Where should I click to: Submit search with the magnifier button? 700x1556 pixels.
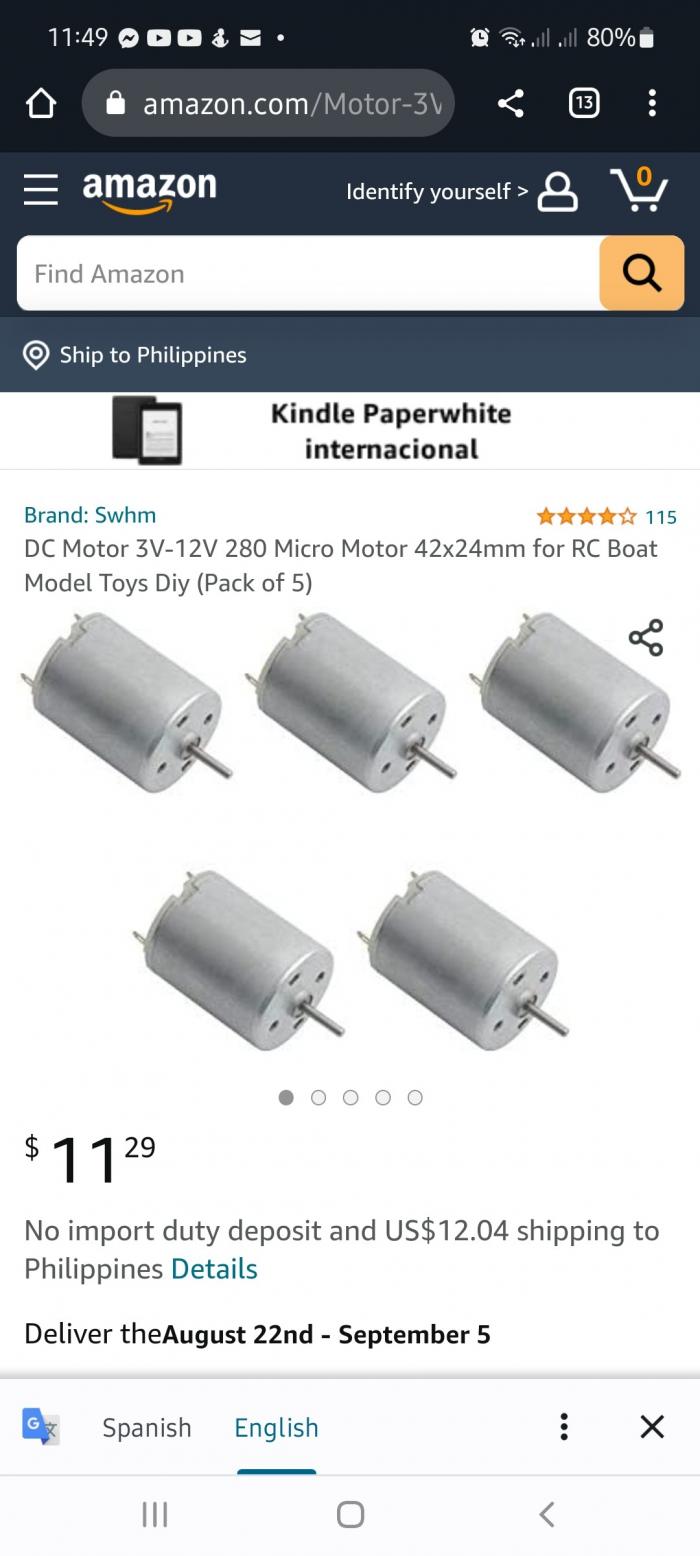pos(641,274)
